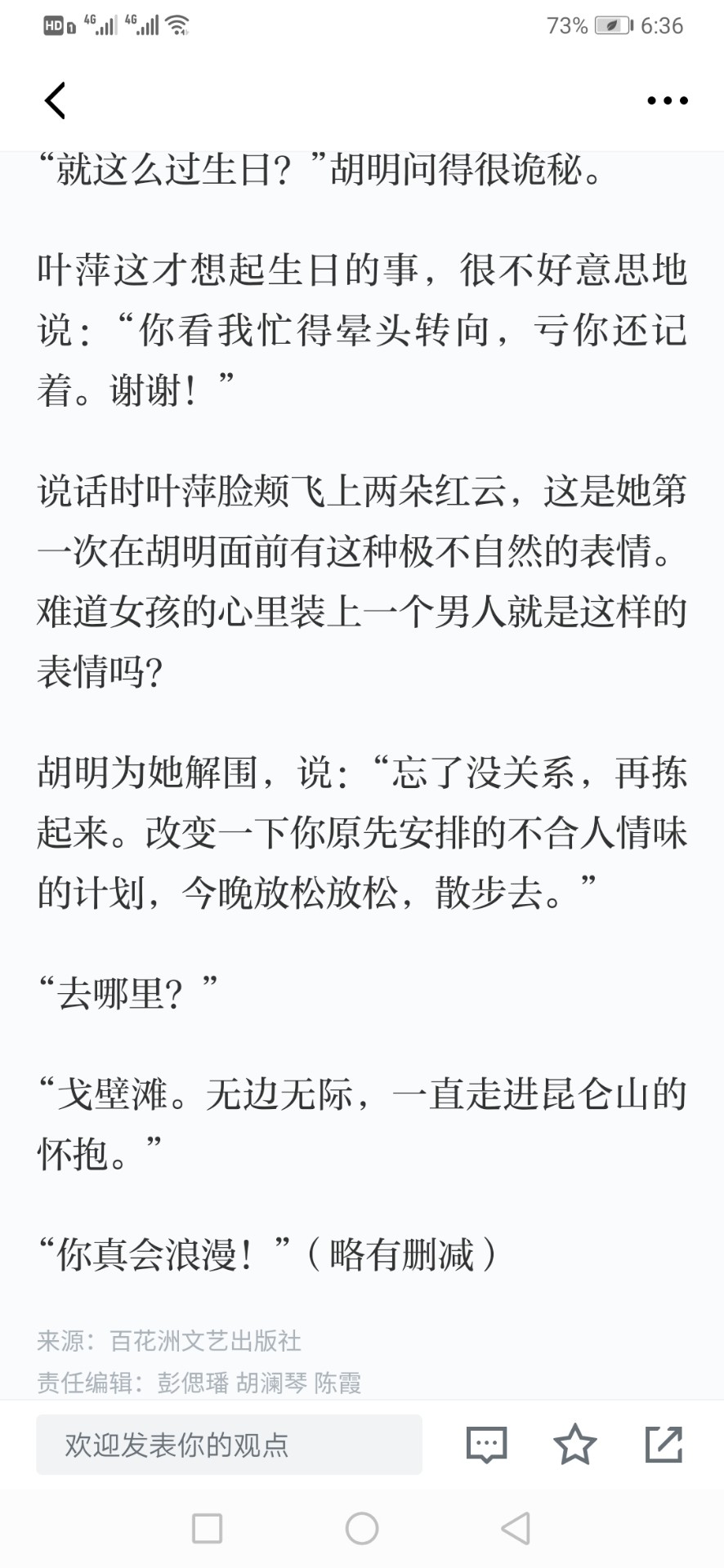Tap the system home button

(362, 1528)
